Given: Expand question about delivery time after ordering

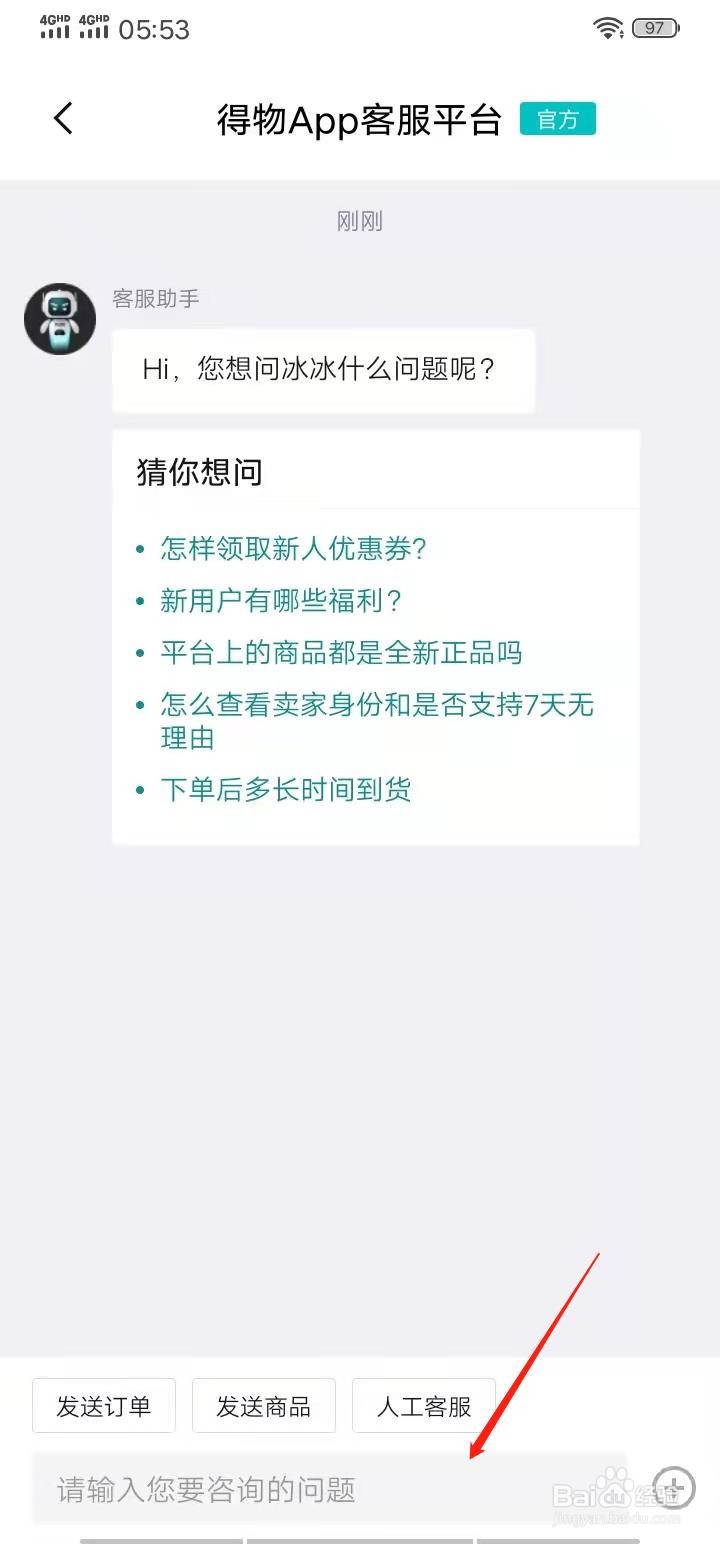Looking at the screenshot, I should tap(287, 789).
